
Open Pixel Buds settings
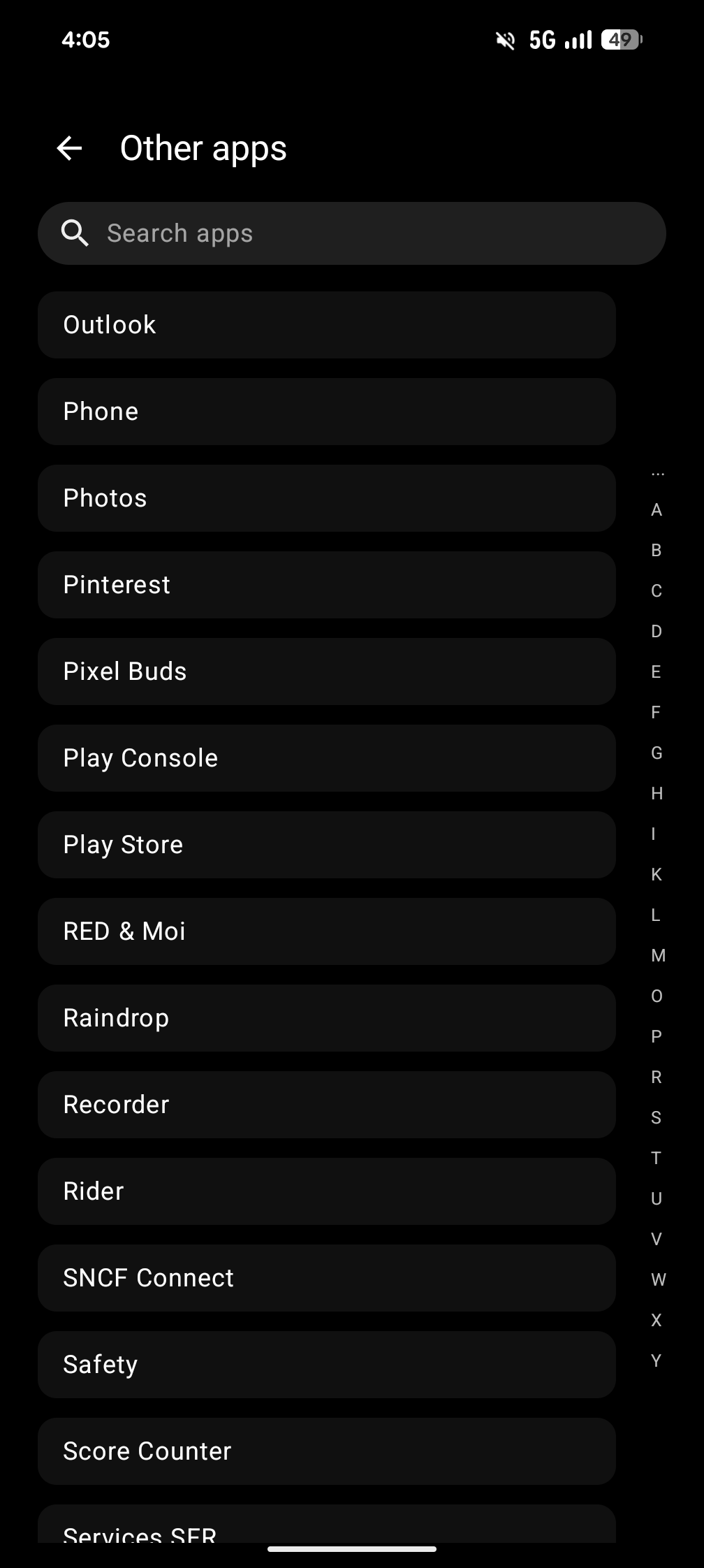(x=326, y=672)
